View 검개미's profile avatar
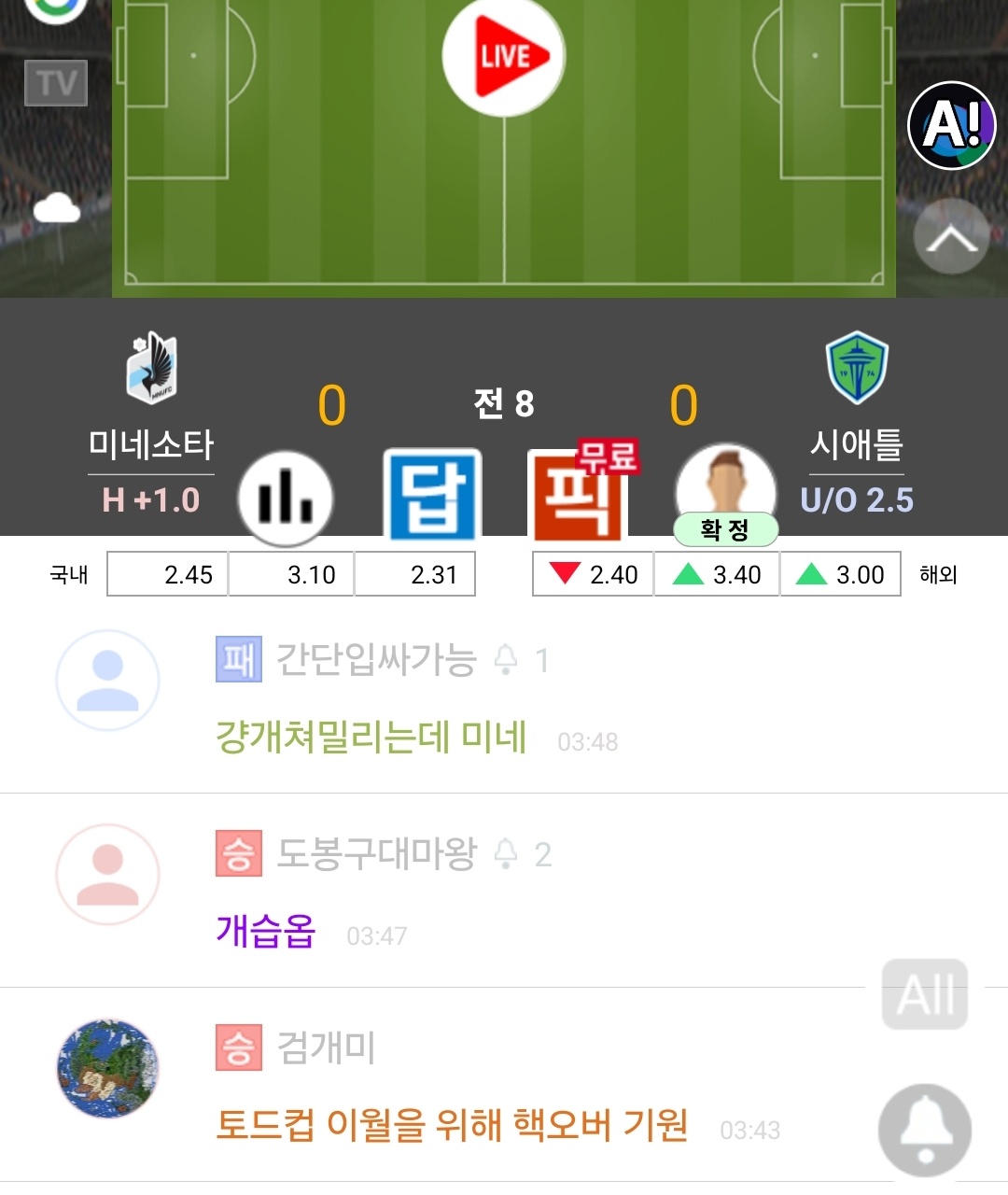This screenshot has height=1195, width=1008. click(x=107, y=1068)
